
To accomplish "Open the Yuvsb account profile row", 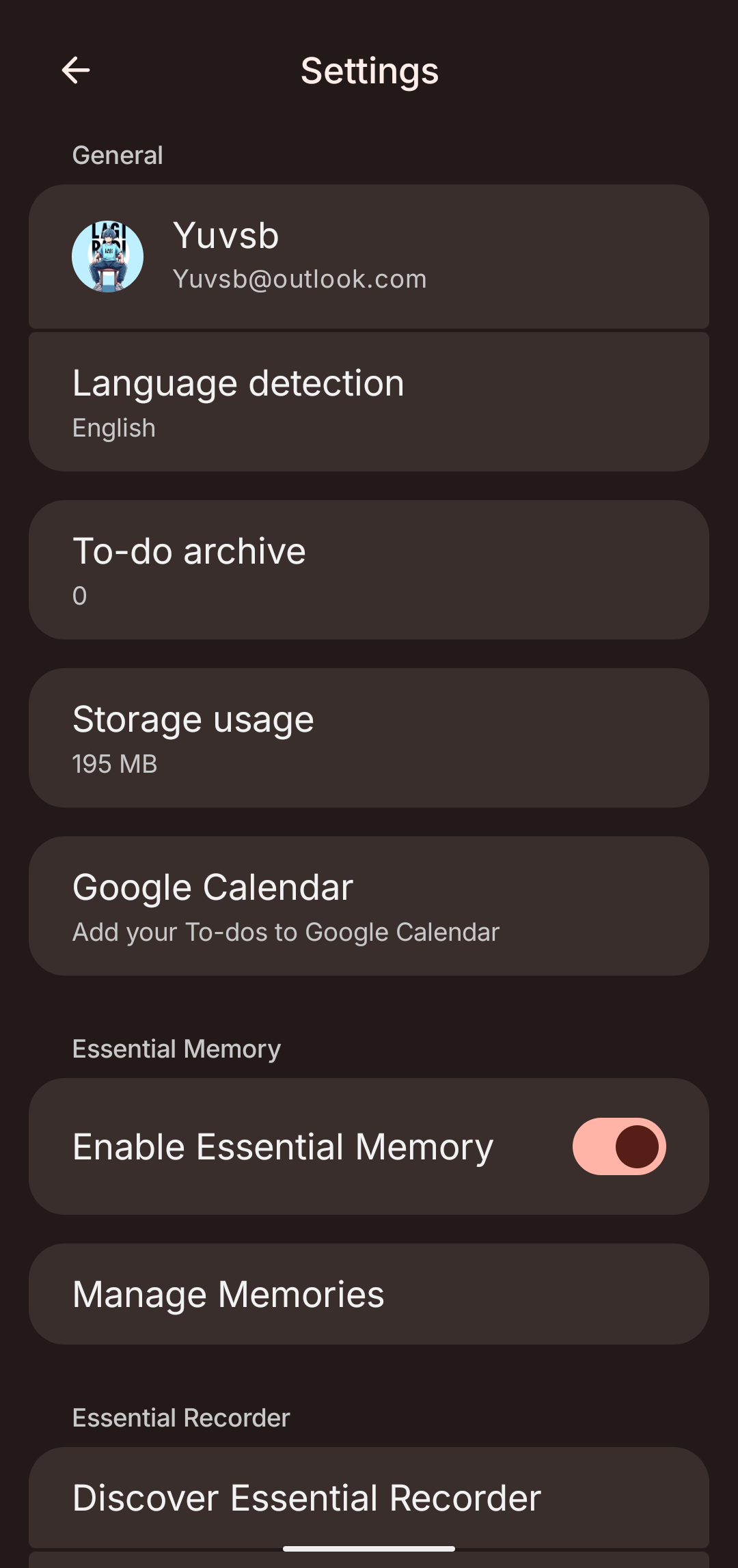I will [x=369, y=256].
